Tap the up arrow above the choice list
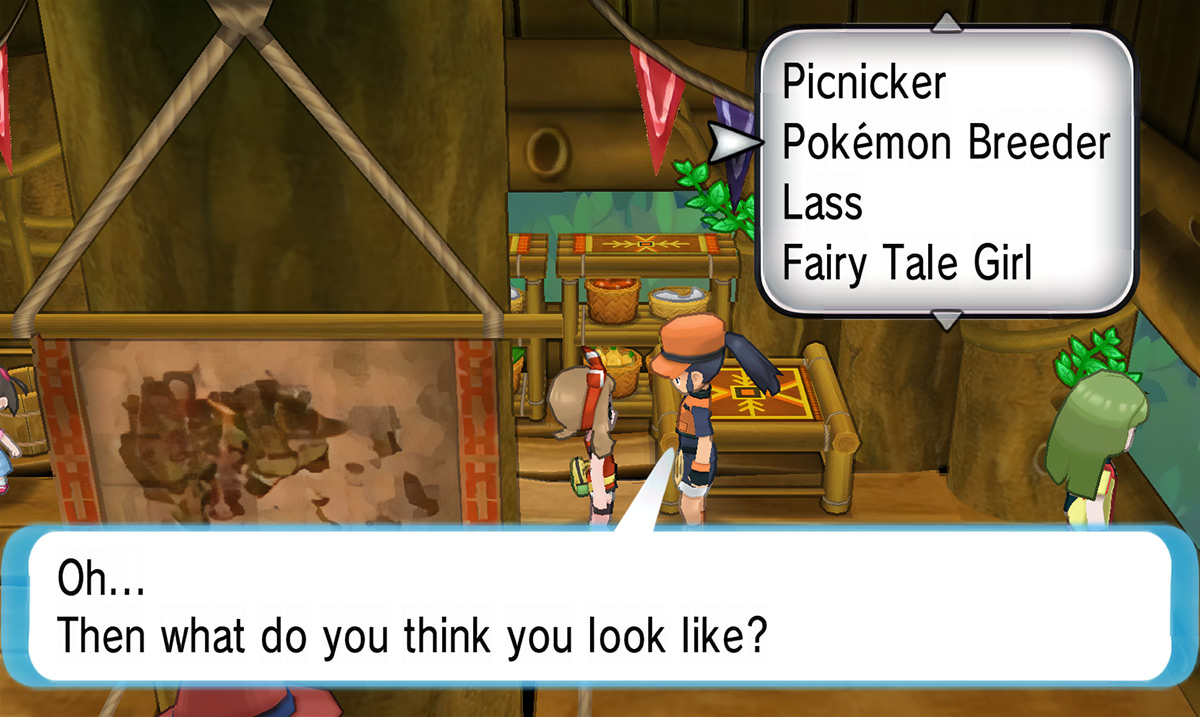The width and height of the screenshot is (1200, 717). pos(946,22)
